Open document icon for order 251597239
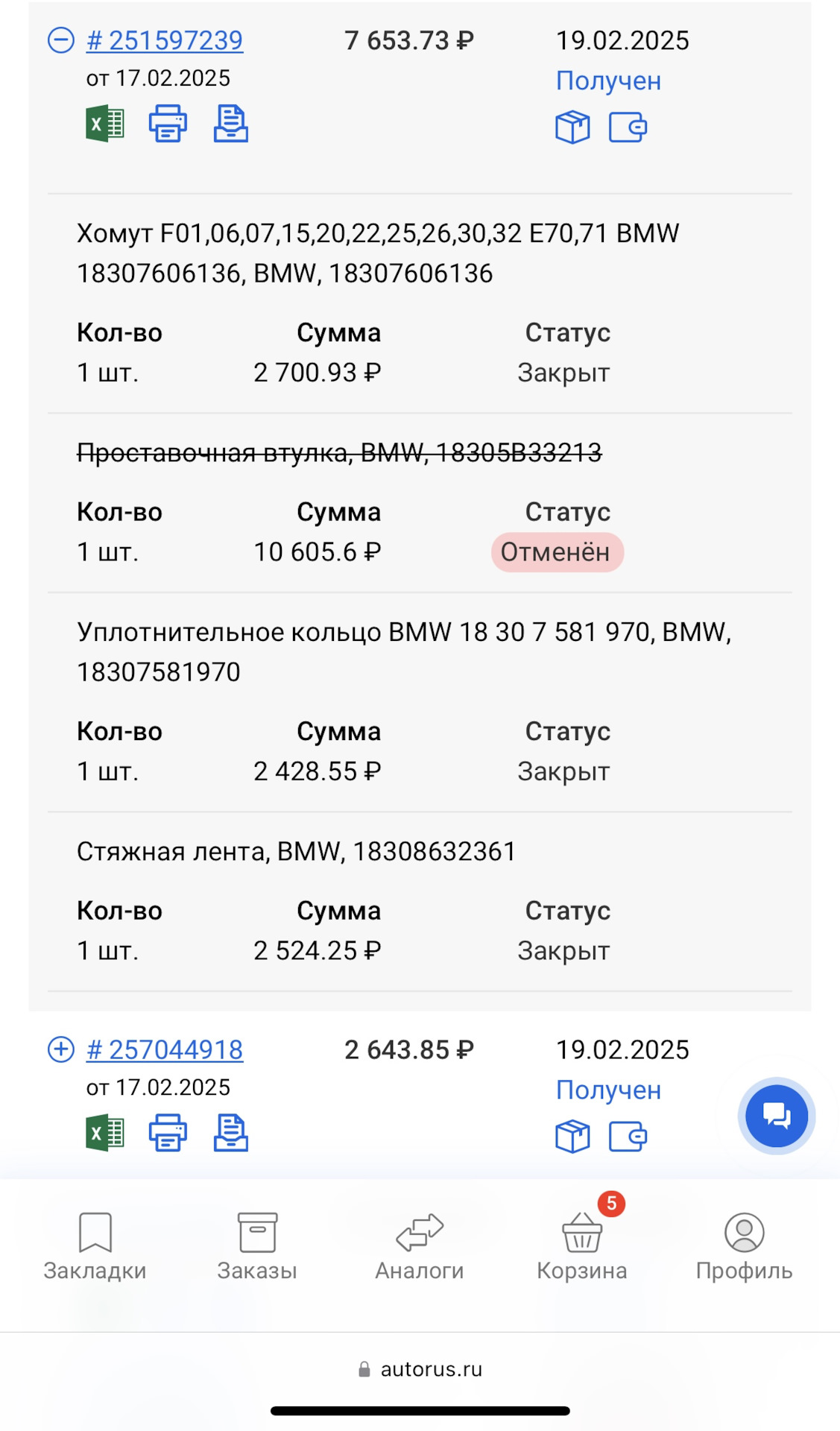Image resolution: width=840 pixels, height=1431 pixels. [230, 124]
